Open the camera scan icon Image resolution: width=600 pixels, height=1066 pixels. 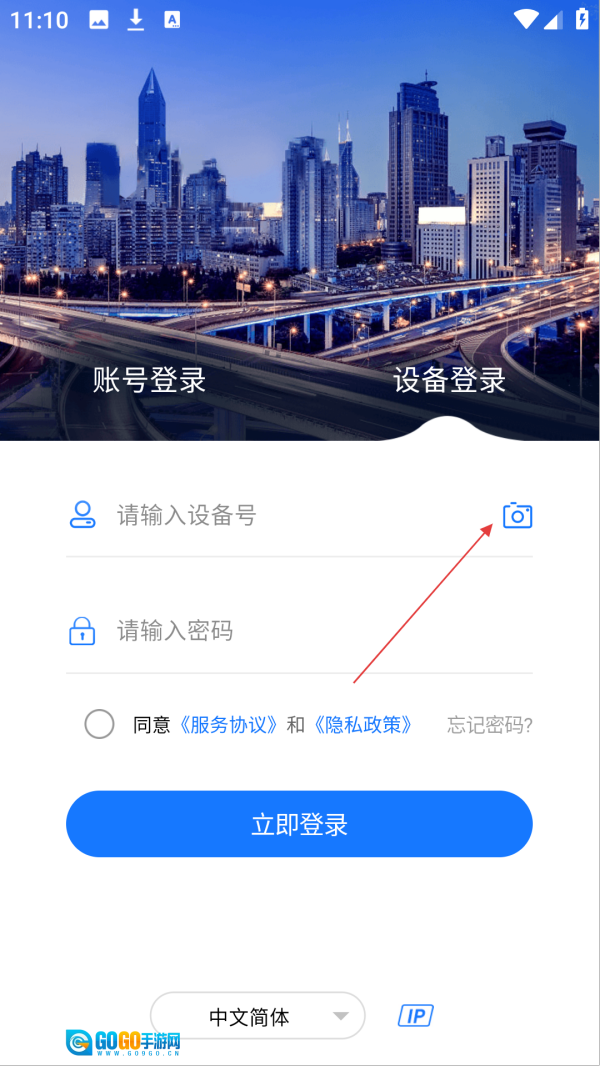coord(517,515)
